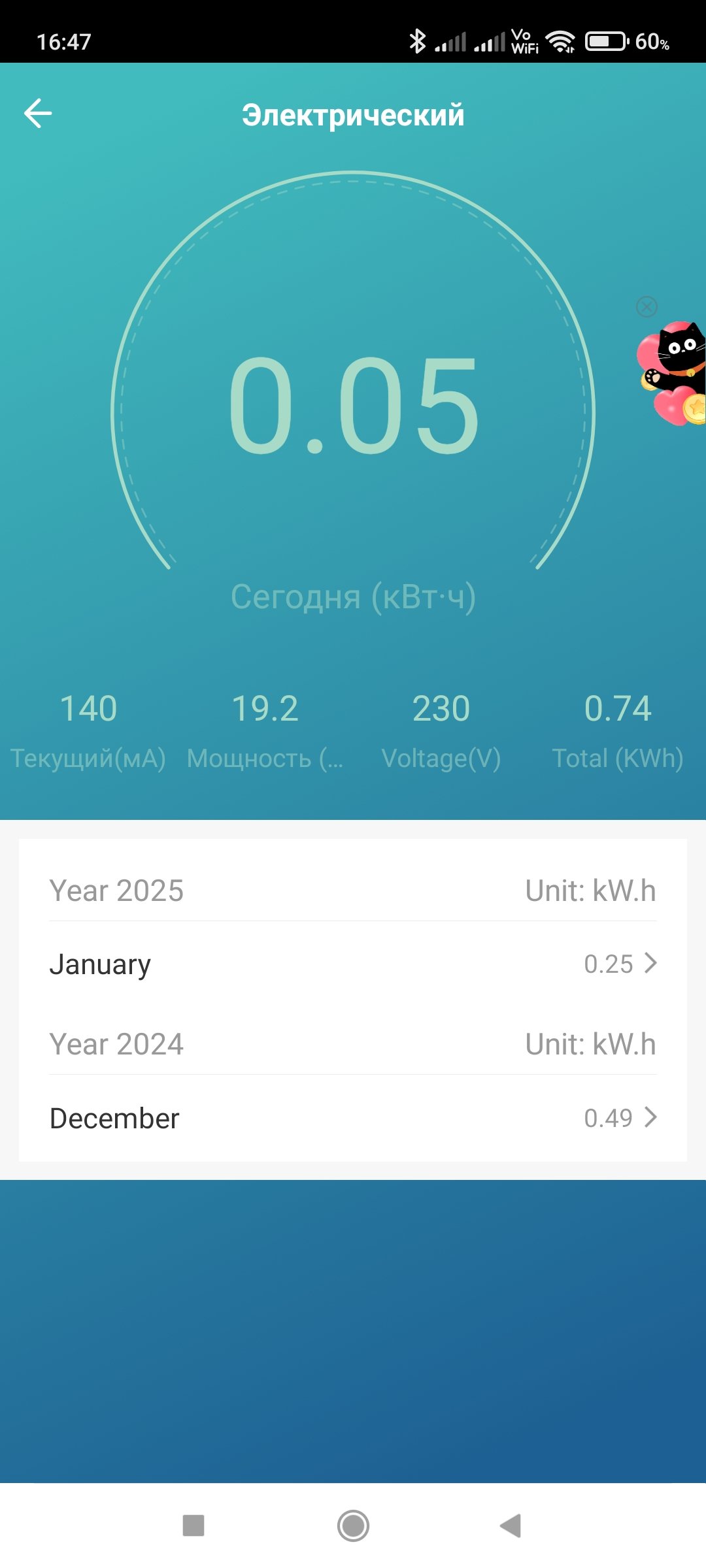Open the recent apps overview
The width and height of the screenshot is (706, 1568).
193,1526
